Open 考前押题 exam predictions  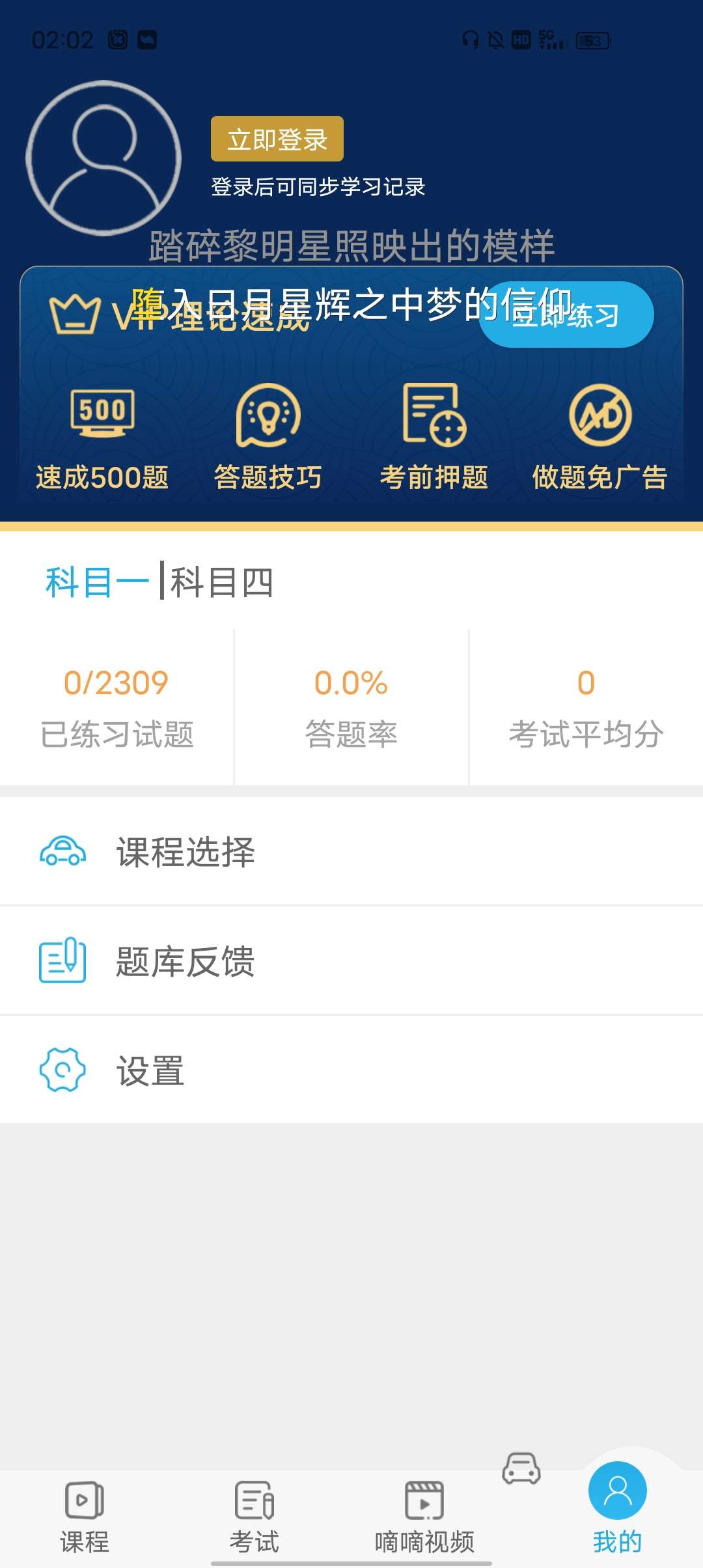coord(434,436)
